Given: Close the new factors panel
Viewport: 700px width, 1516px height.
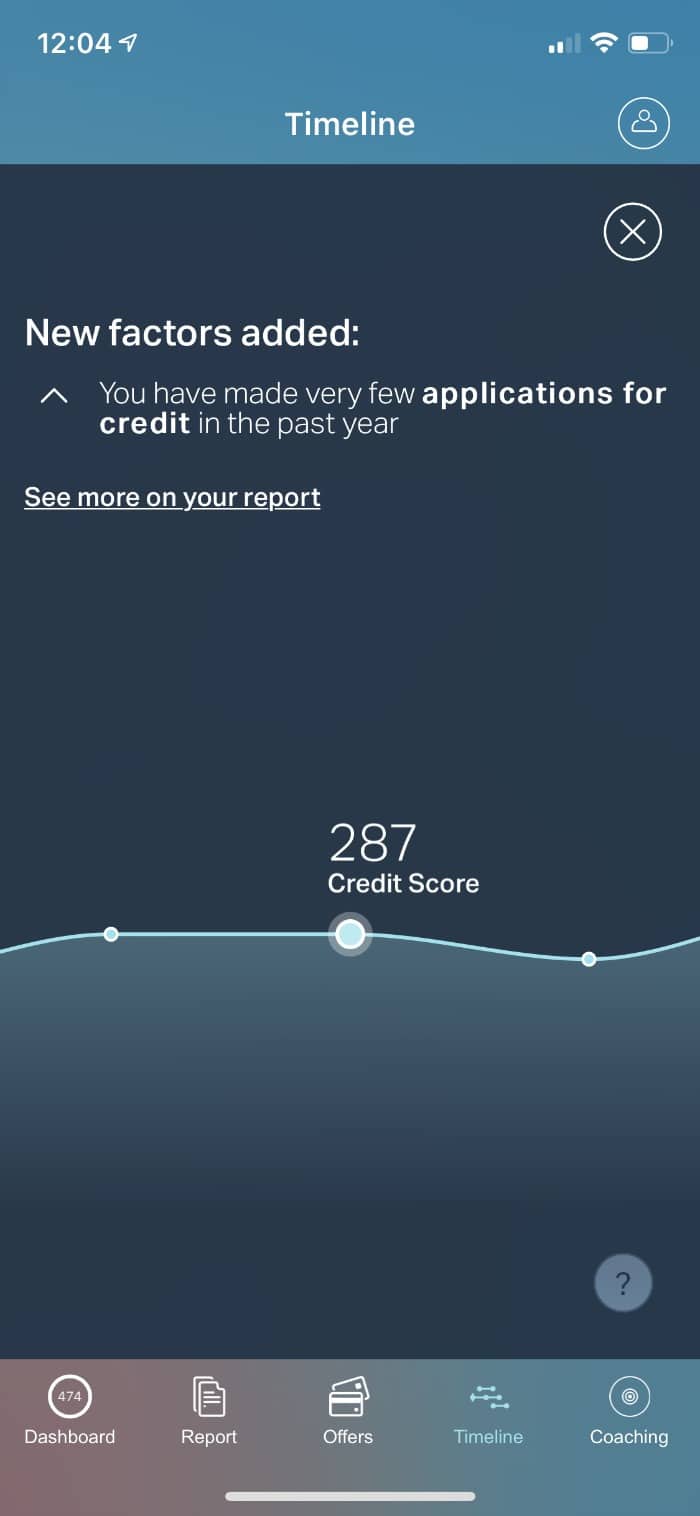Looking at the screenshot, I should (633, 232).
